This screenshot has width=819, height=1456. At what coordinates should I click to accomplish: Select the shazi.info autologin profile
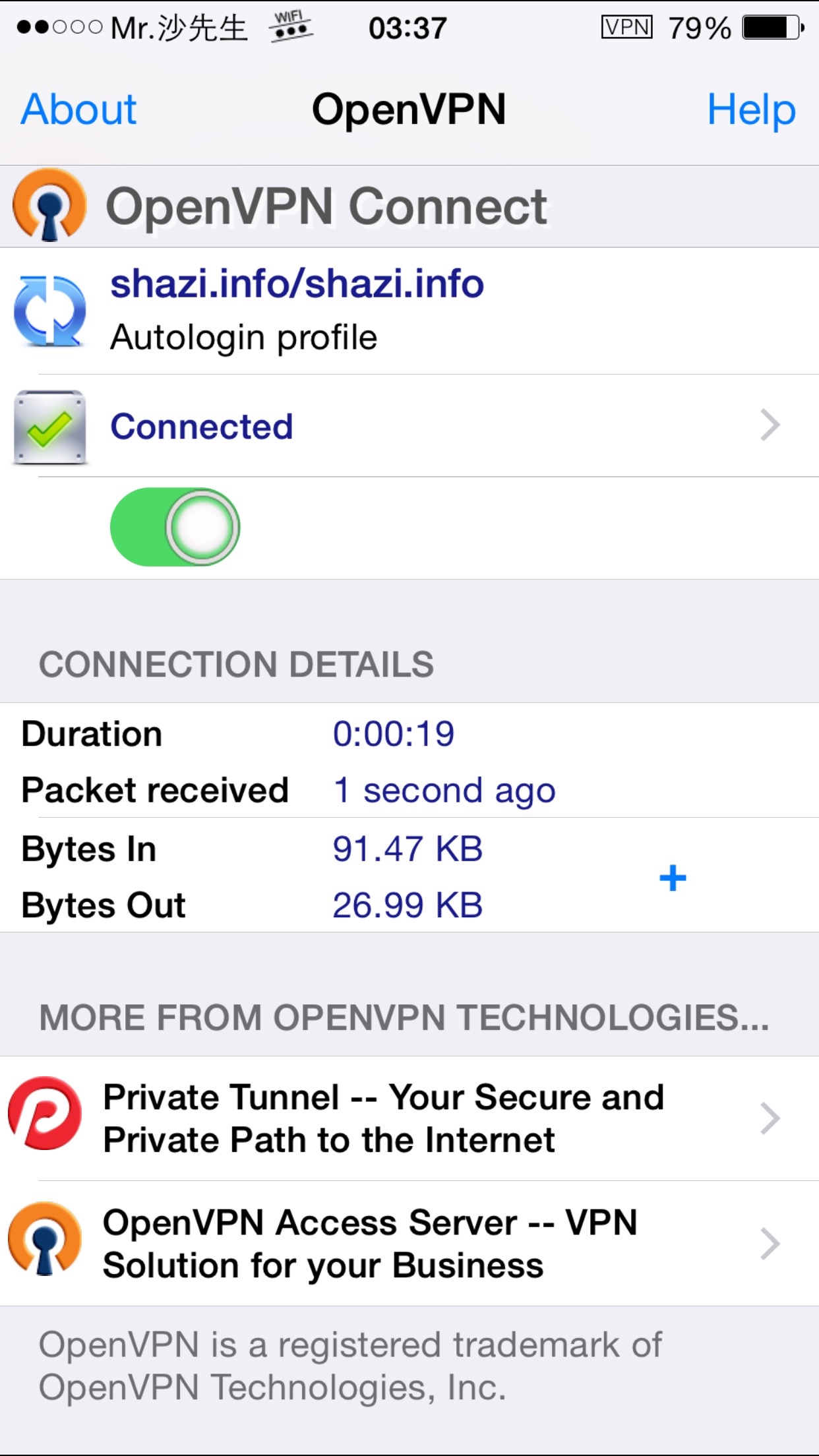point(409,311)
